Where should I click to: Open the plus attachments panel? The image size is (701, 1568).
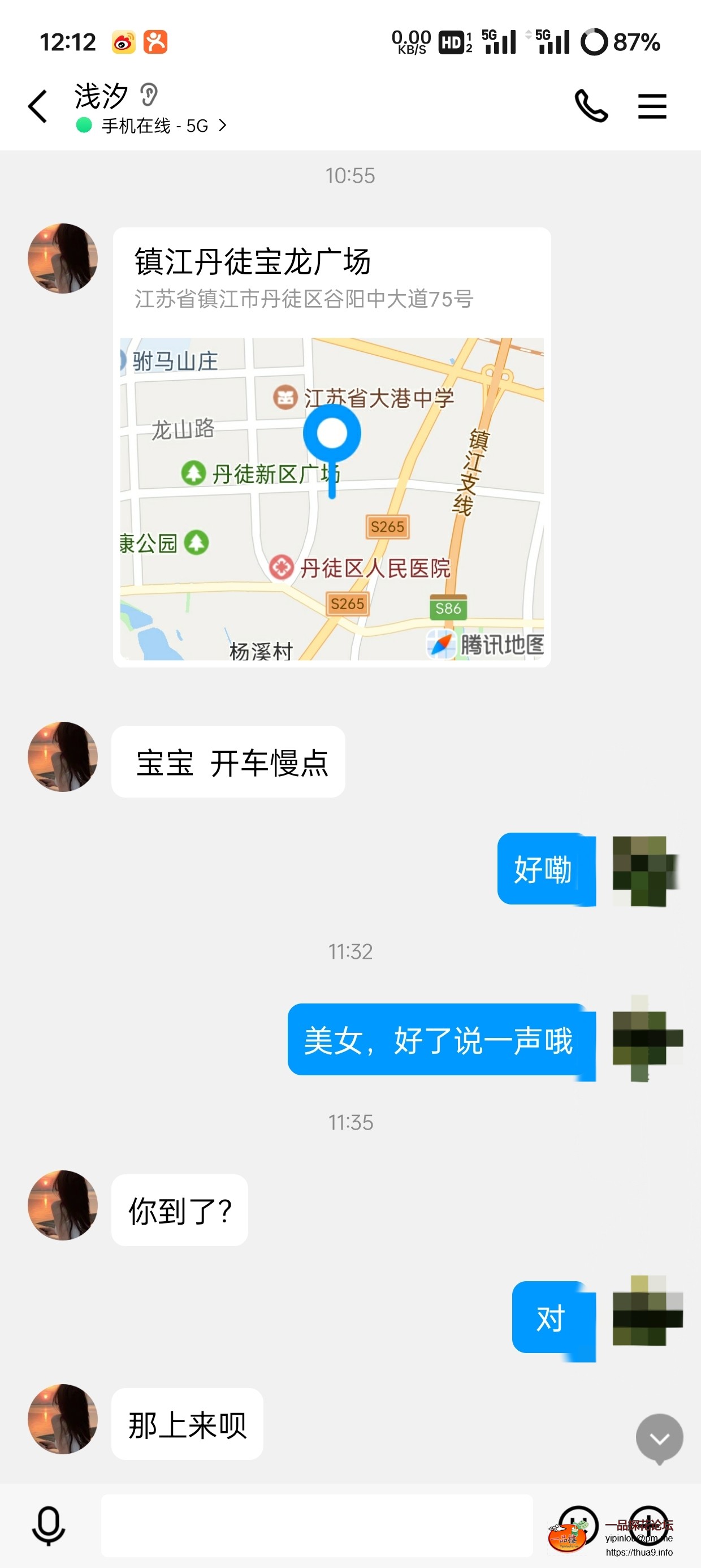648,1526
